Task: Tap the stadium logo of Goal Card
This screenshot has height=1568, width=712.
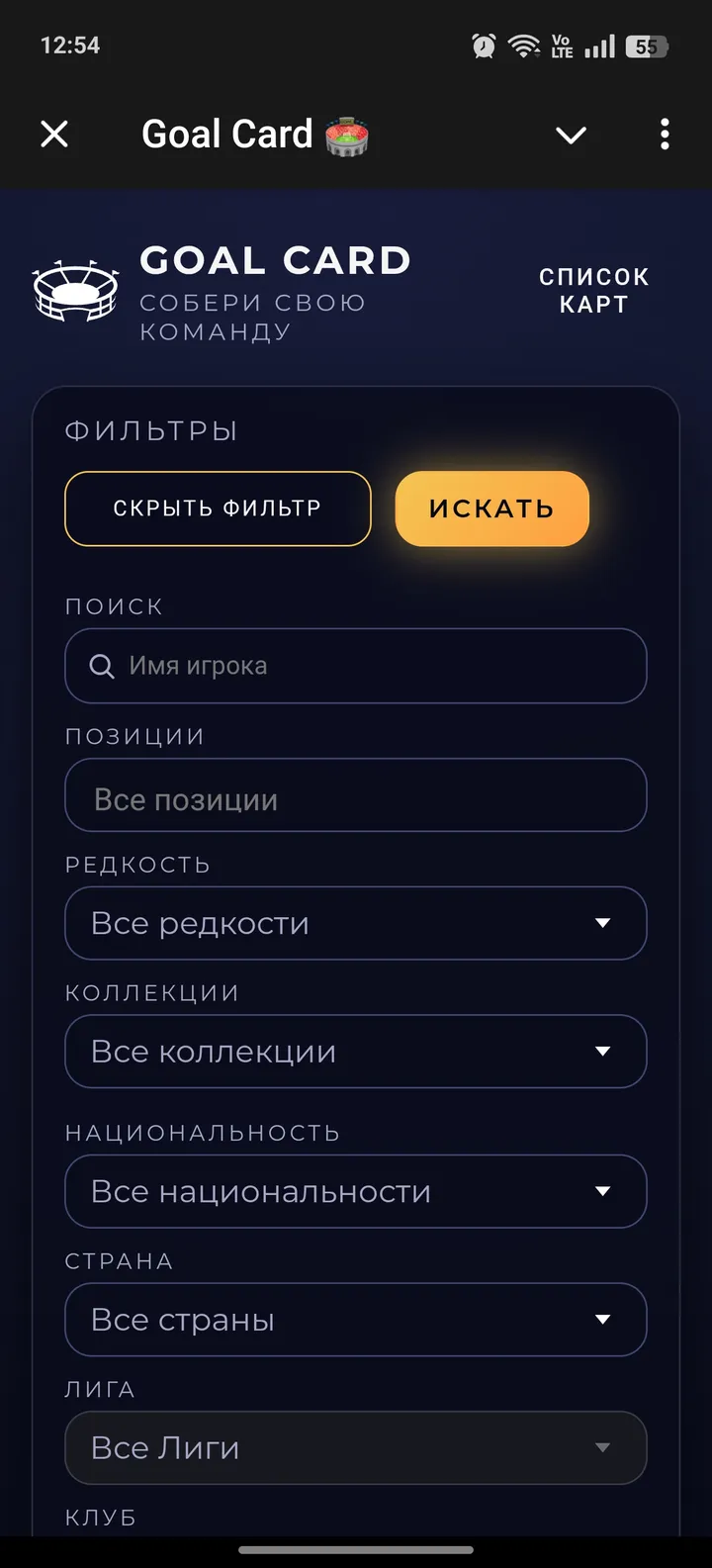Action: click(x=75, y=289)
